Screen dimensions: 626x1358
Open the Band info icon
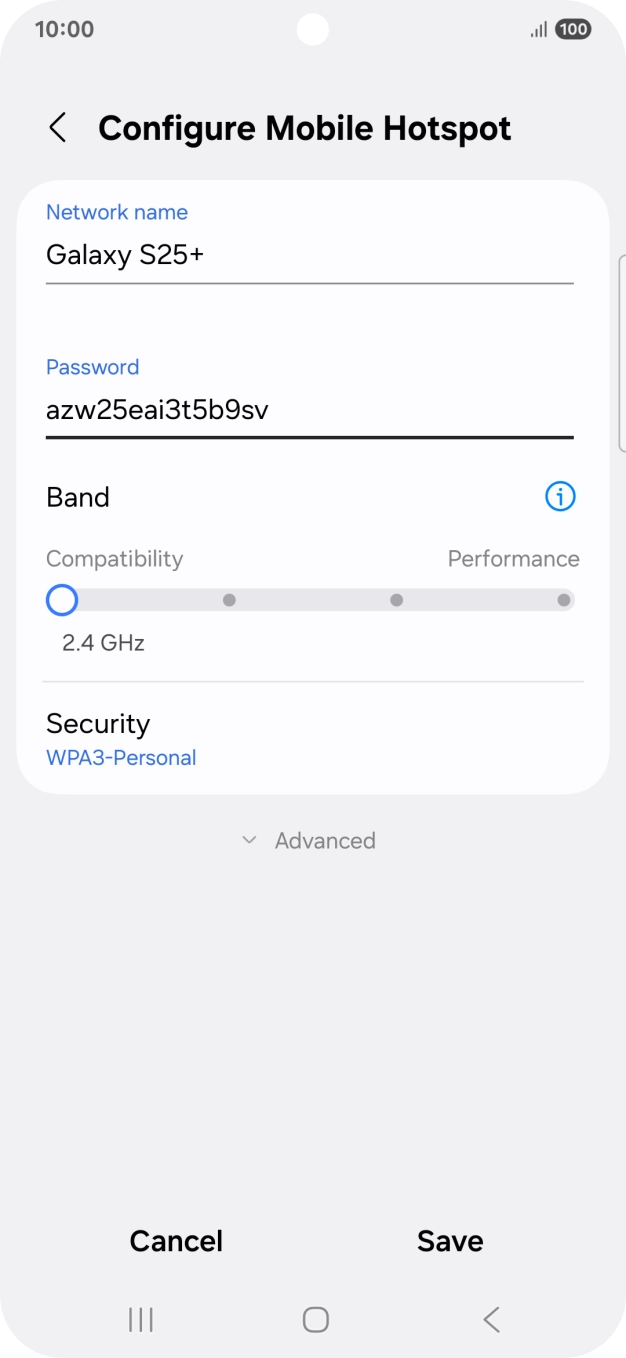(560, 497)
